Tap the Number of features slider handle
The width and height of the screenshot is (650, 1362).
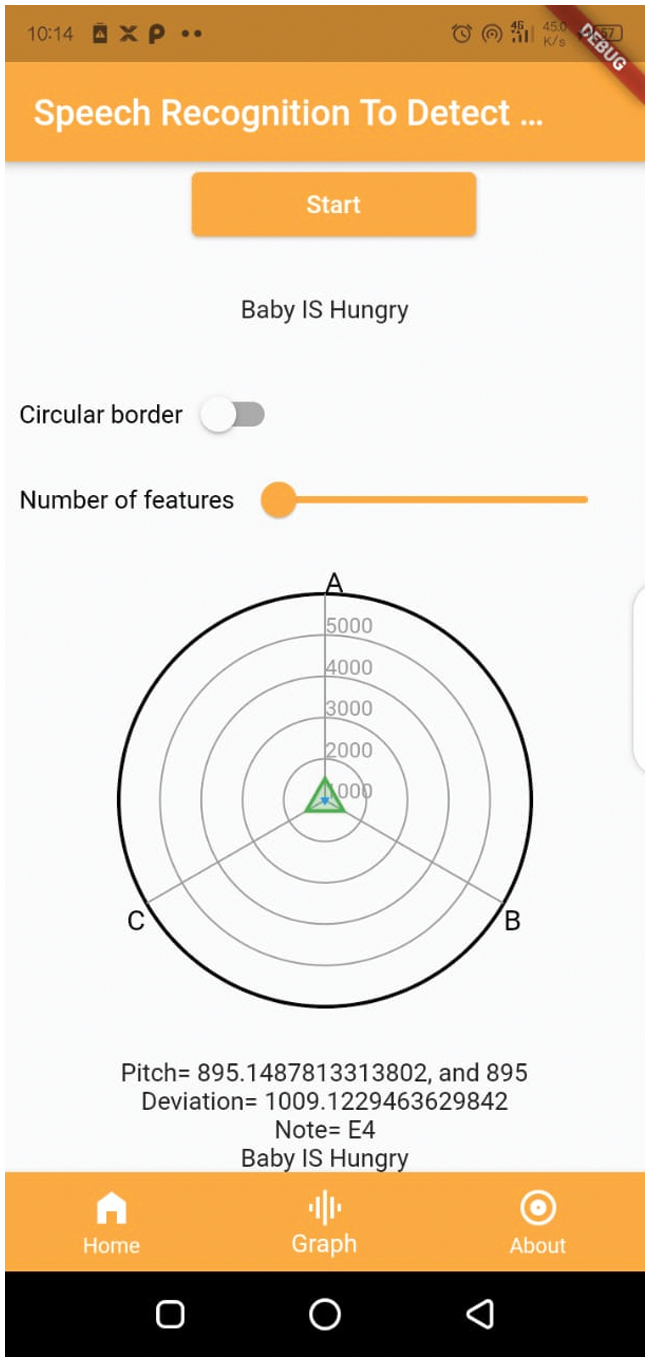tap(279, 499)
